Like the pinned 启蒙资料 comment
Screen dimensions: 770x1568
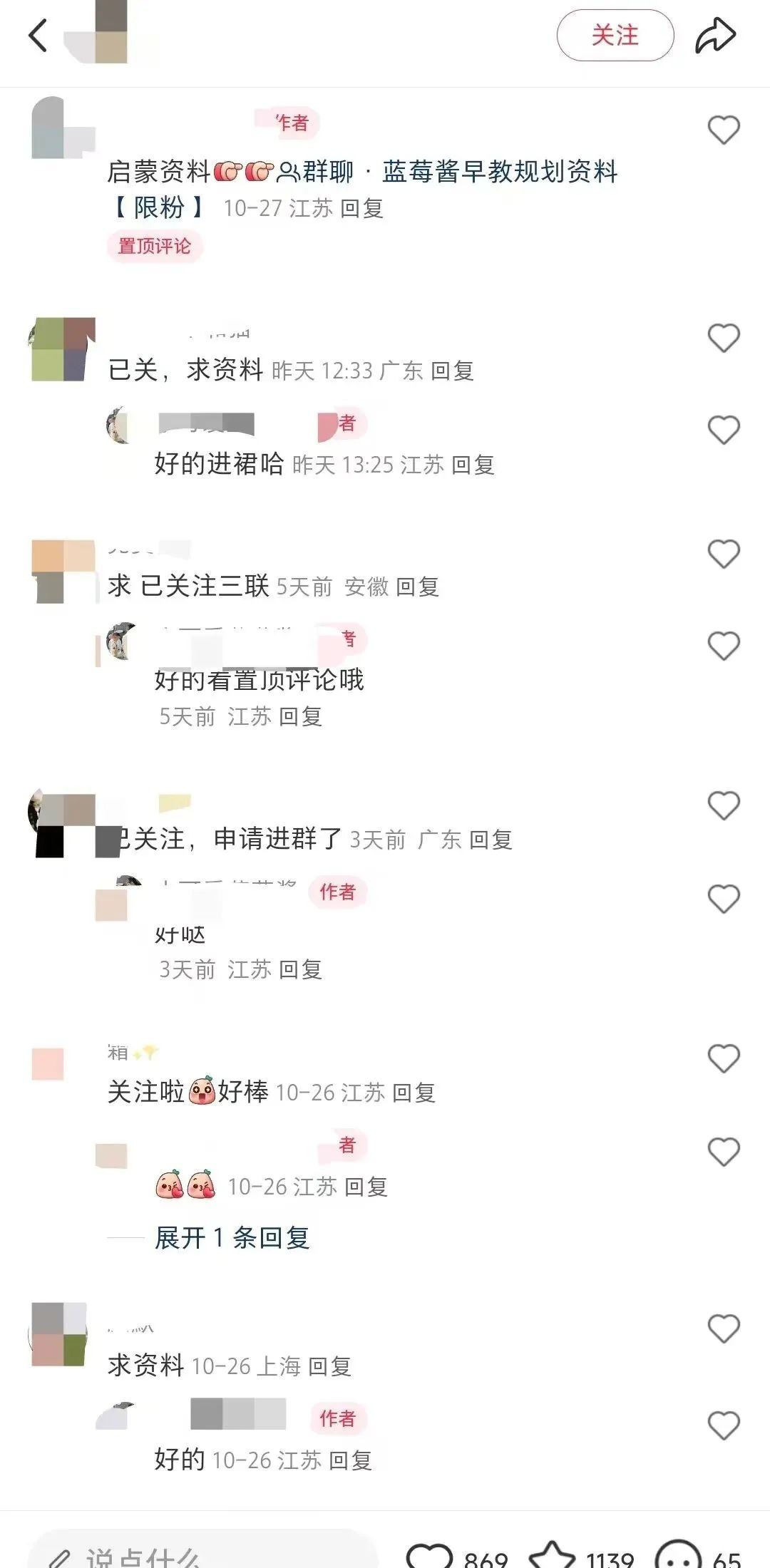tap(724, 130)
